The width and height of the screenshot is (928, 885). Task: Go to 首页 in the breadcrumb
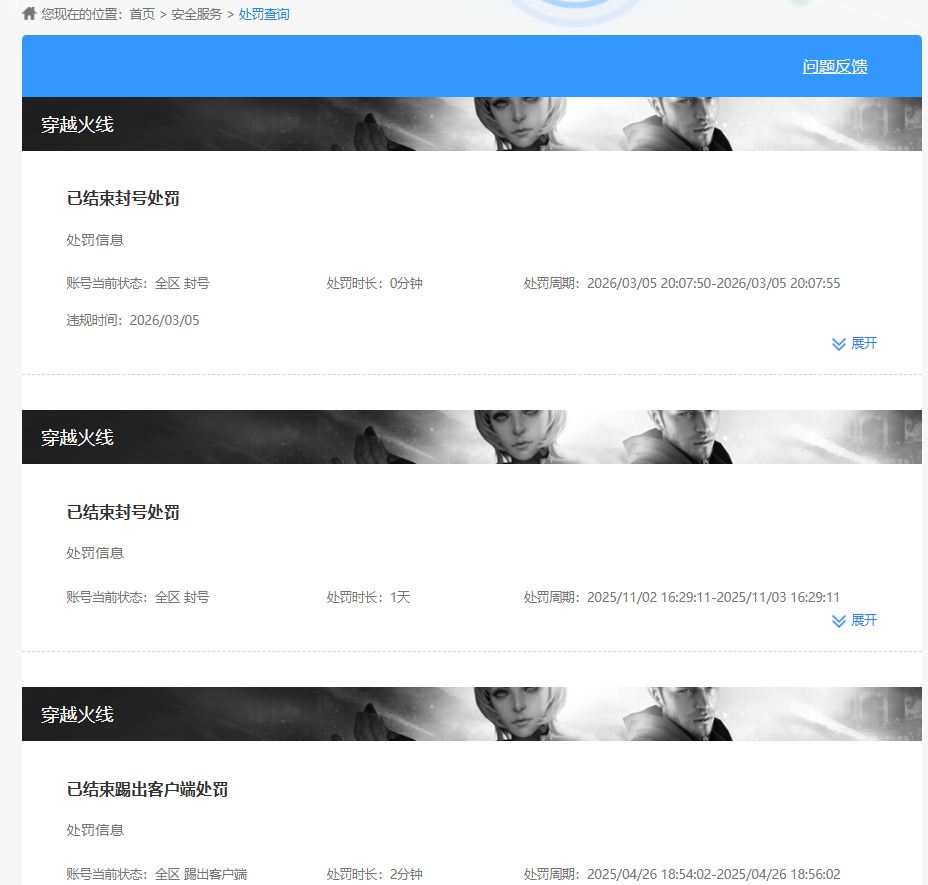tap(142, 14)
